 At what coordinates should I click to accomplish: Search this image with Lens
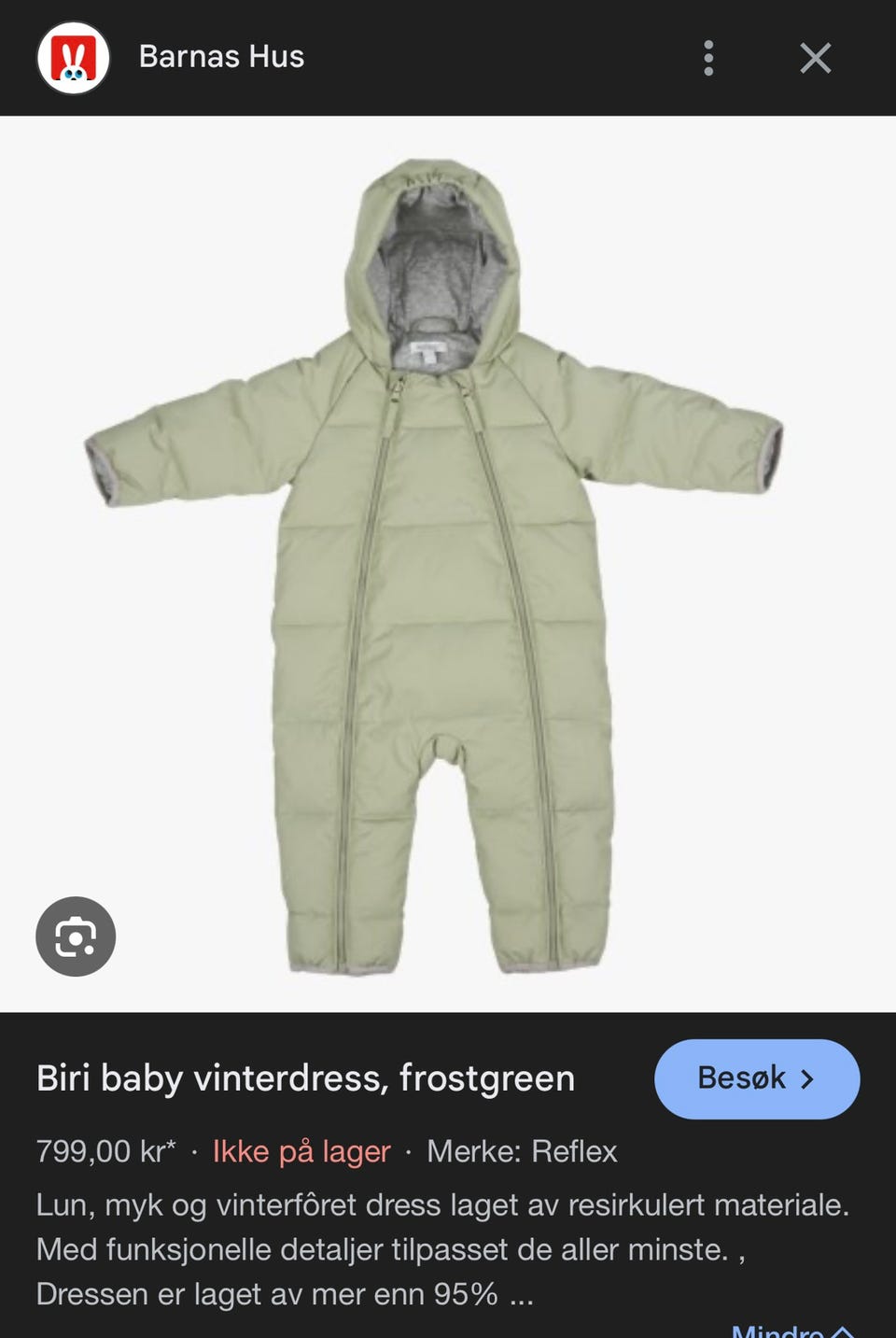point(76,937)
